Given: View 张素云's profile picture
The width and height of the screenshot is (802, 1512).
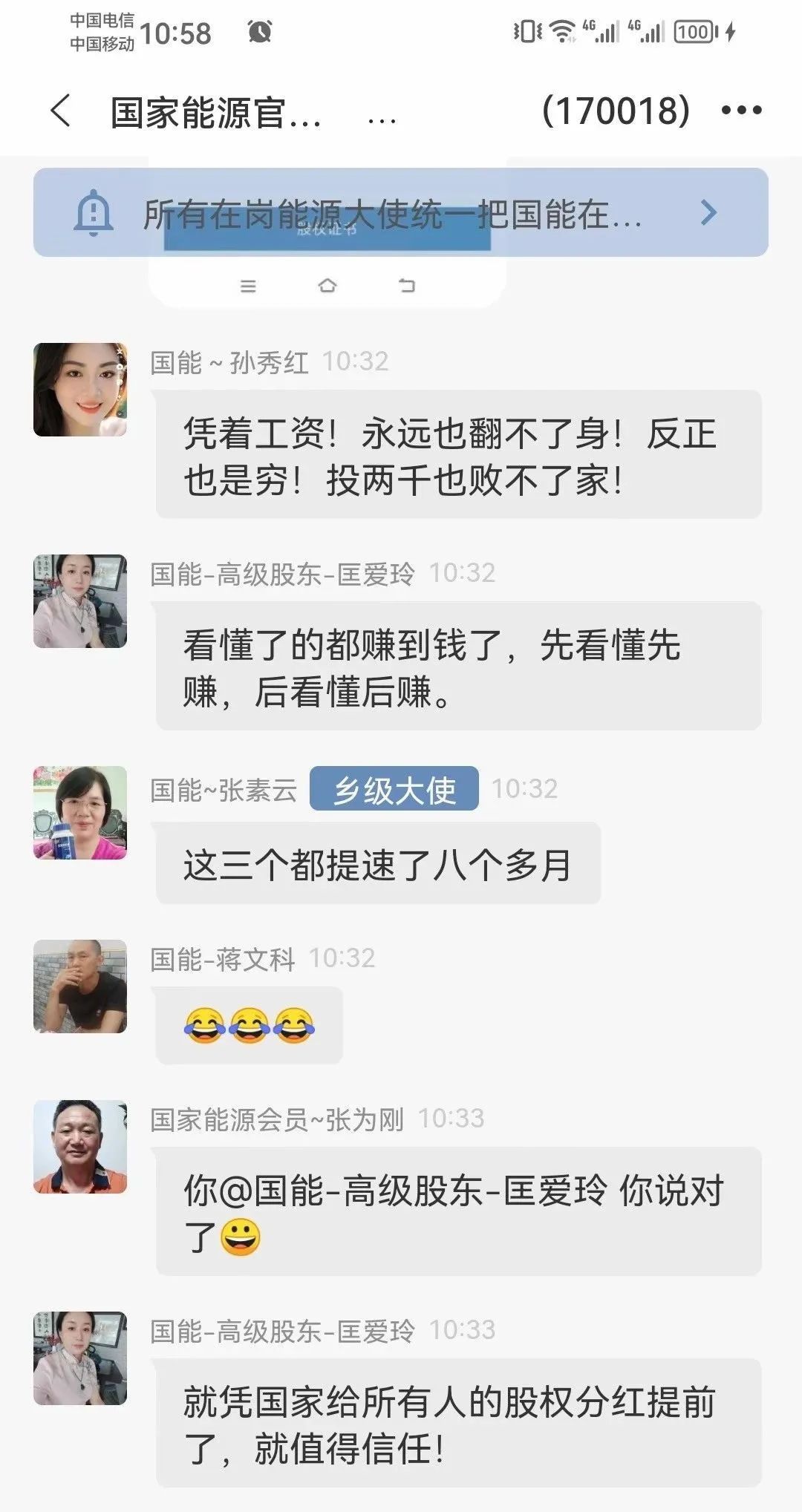Looking at the screenshot, I should coord(80,813).
